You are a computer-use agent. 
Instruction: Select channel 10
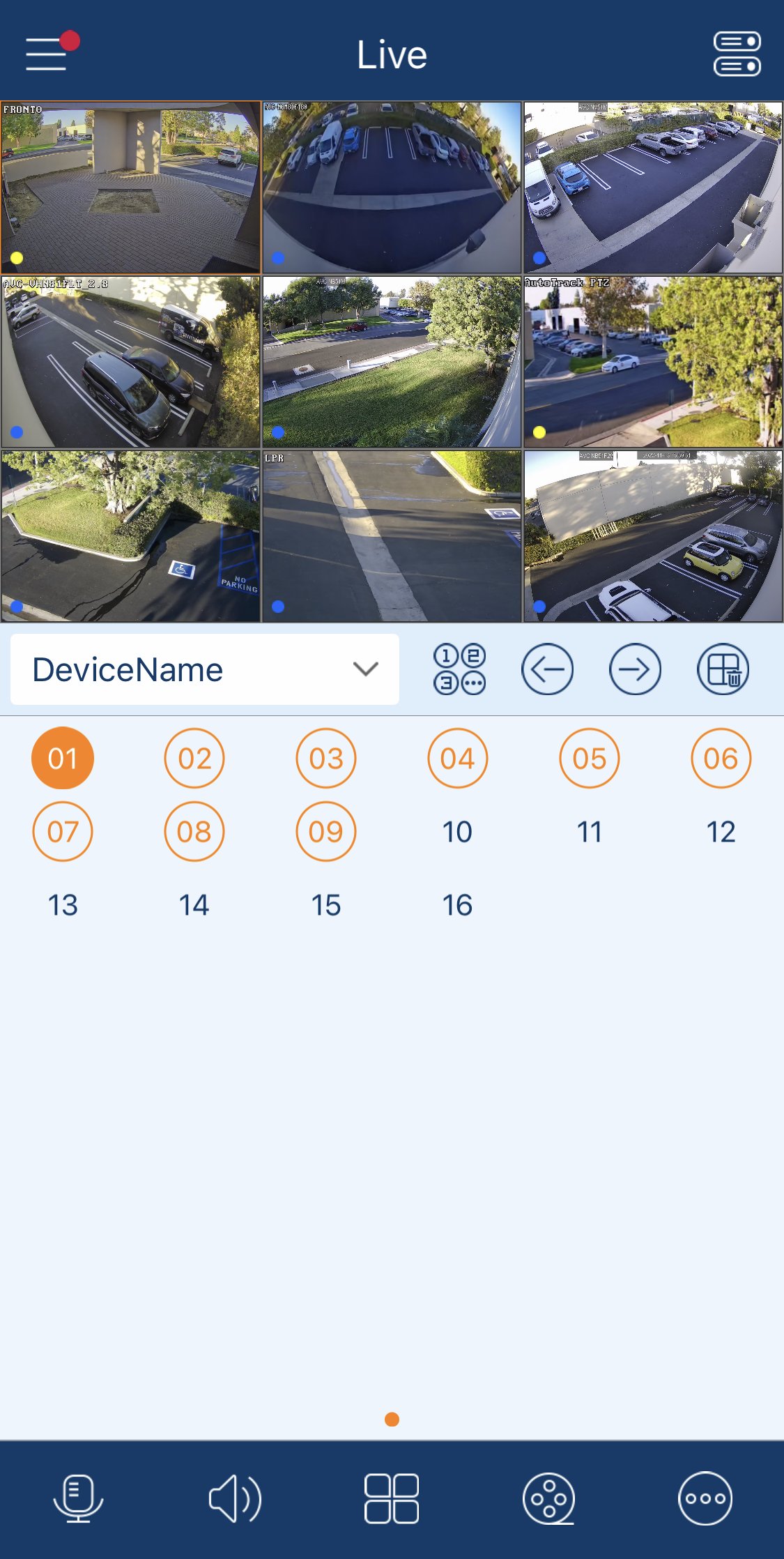(457, 832)
